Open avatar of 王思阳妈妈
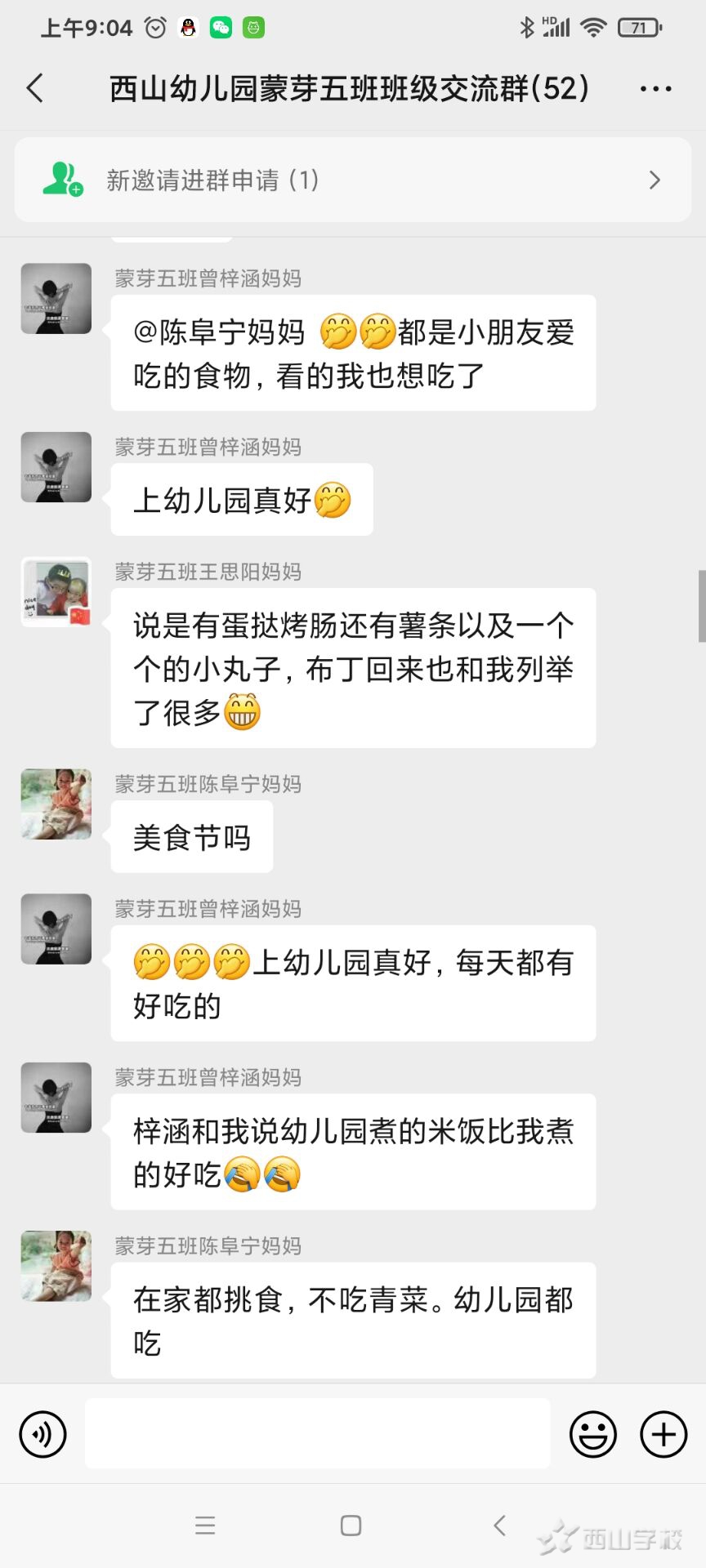The height and width of the screenshot is (1568, 706). [x=56, y=592]
